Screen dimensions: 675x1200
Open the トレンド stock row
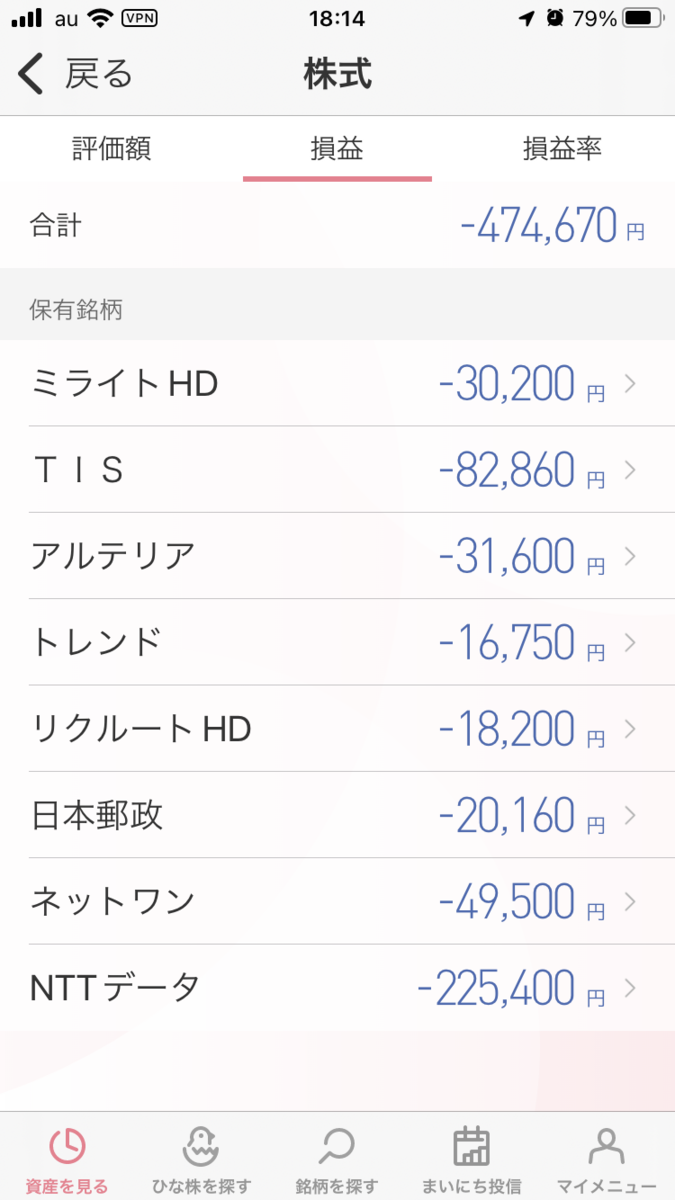tap(337, 641)
